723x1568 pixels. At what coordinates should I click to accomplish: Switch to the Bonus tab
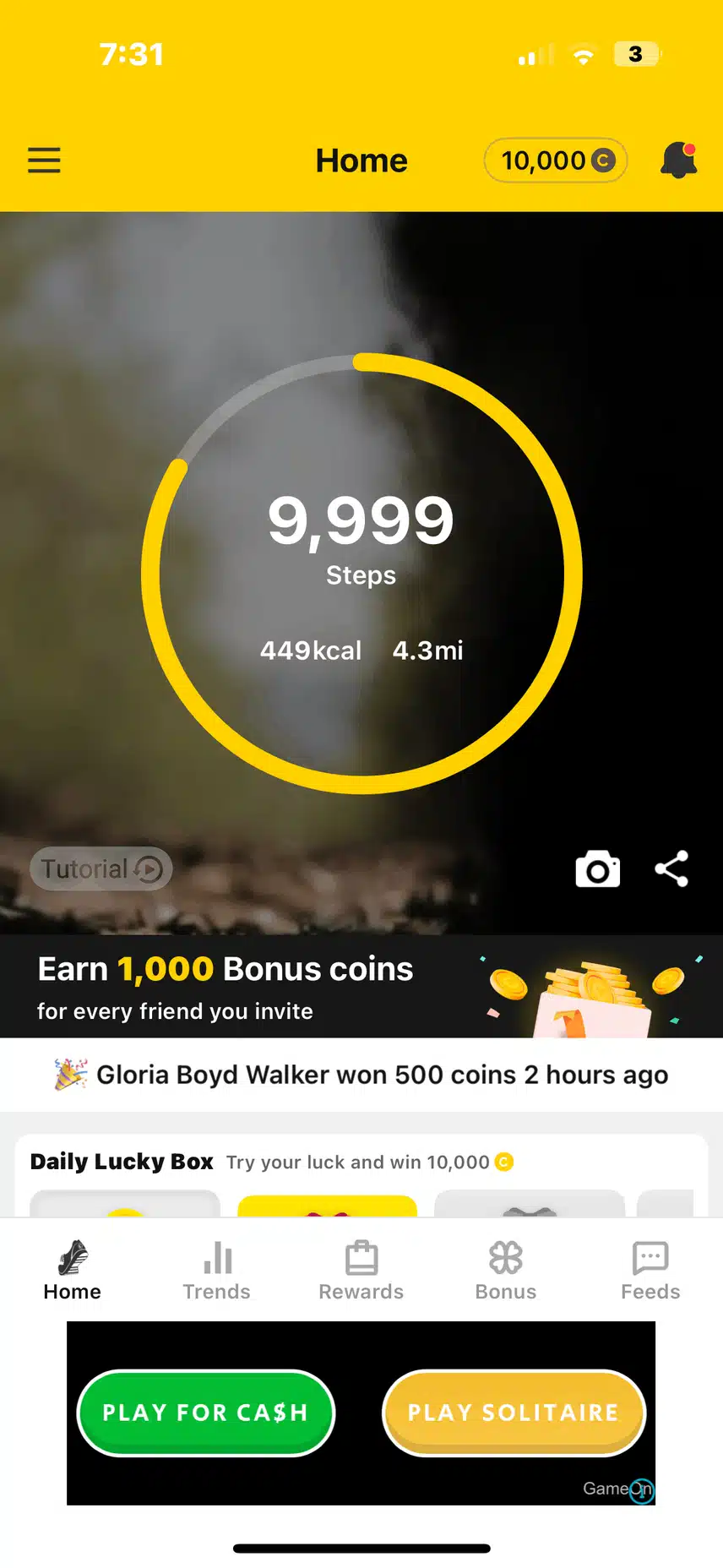[505, 1270]
